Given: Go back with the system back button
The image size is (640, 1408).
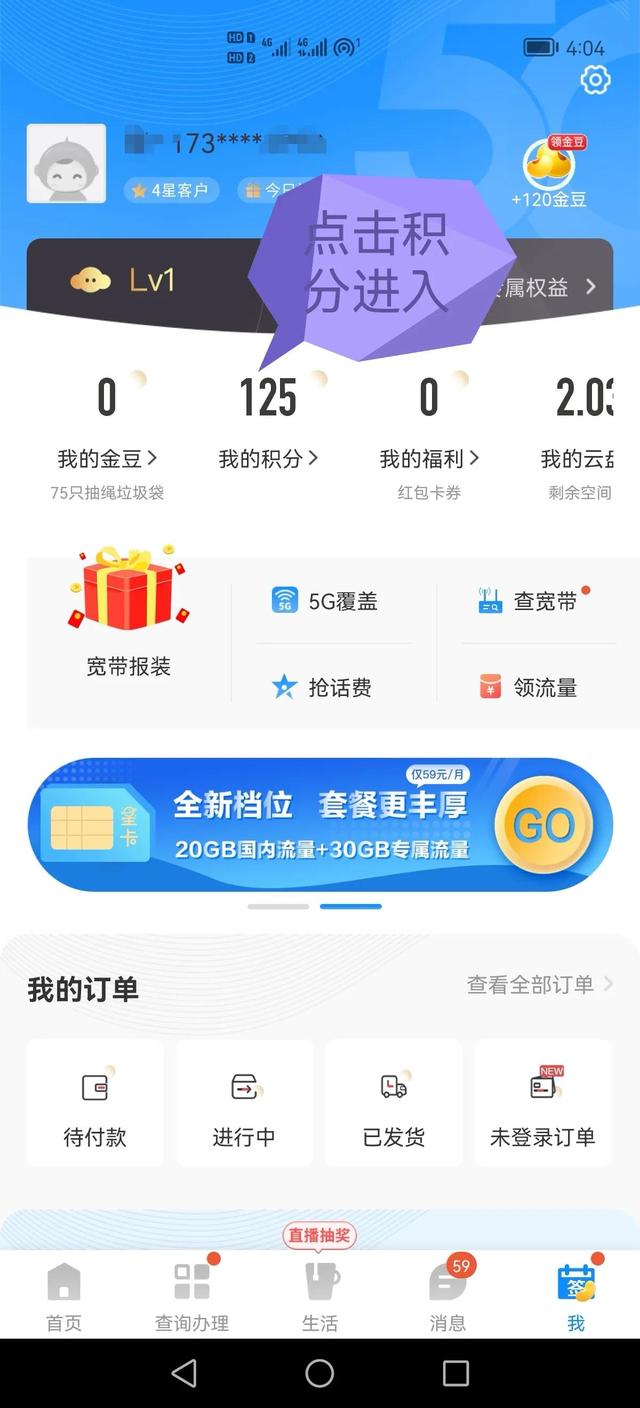Looking at the screenshot, I should [184, 1373].
